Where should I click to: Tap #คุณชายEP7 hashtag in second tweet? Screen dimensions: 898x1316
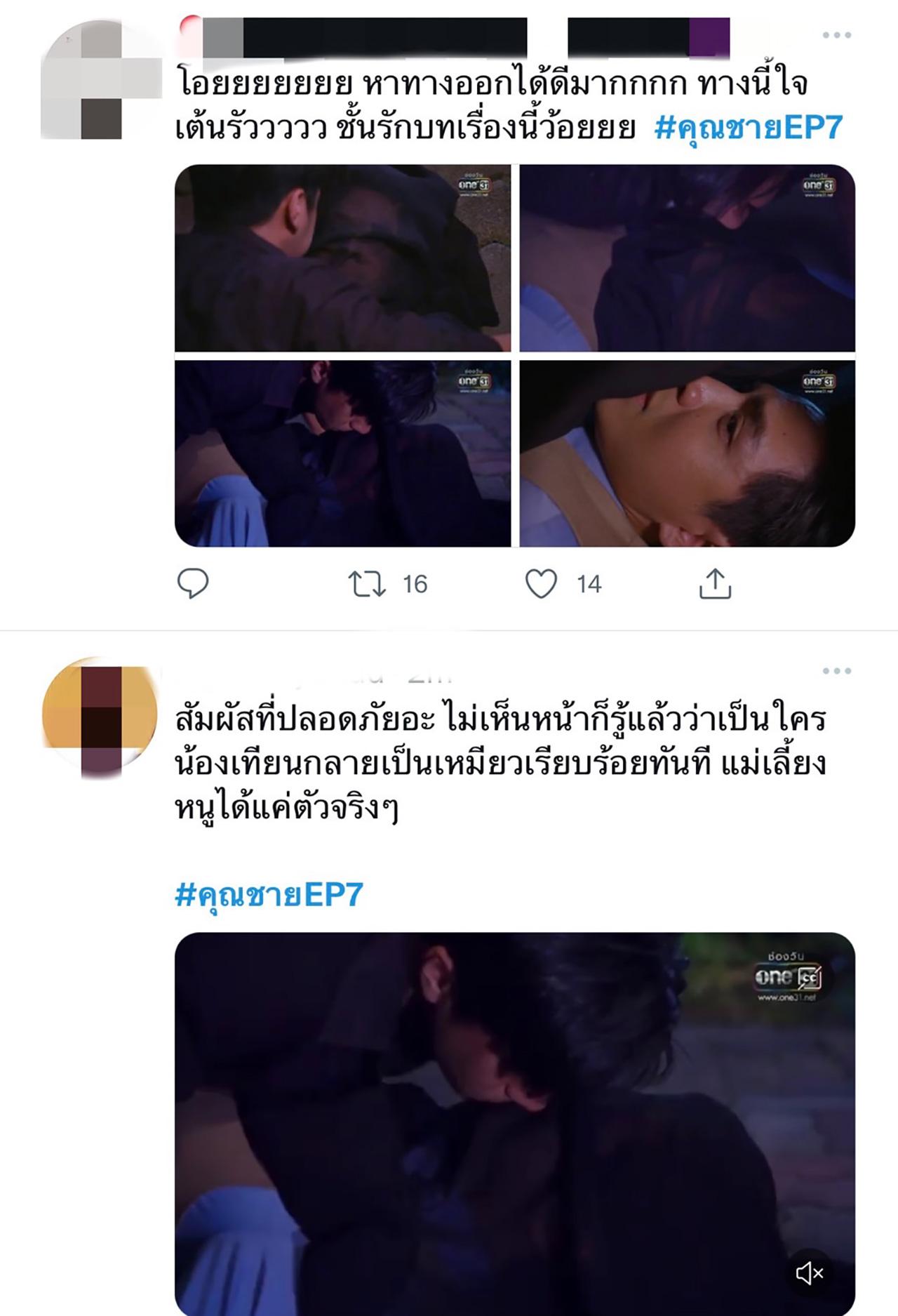click(x=269, y=895)
